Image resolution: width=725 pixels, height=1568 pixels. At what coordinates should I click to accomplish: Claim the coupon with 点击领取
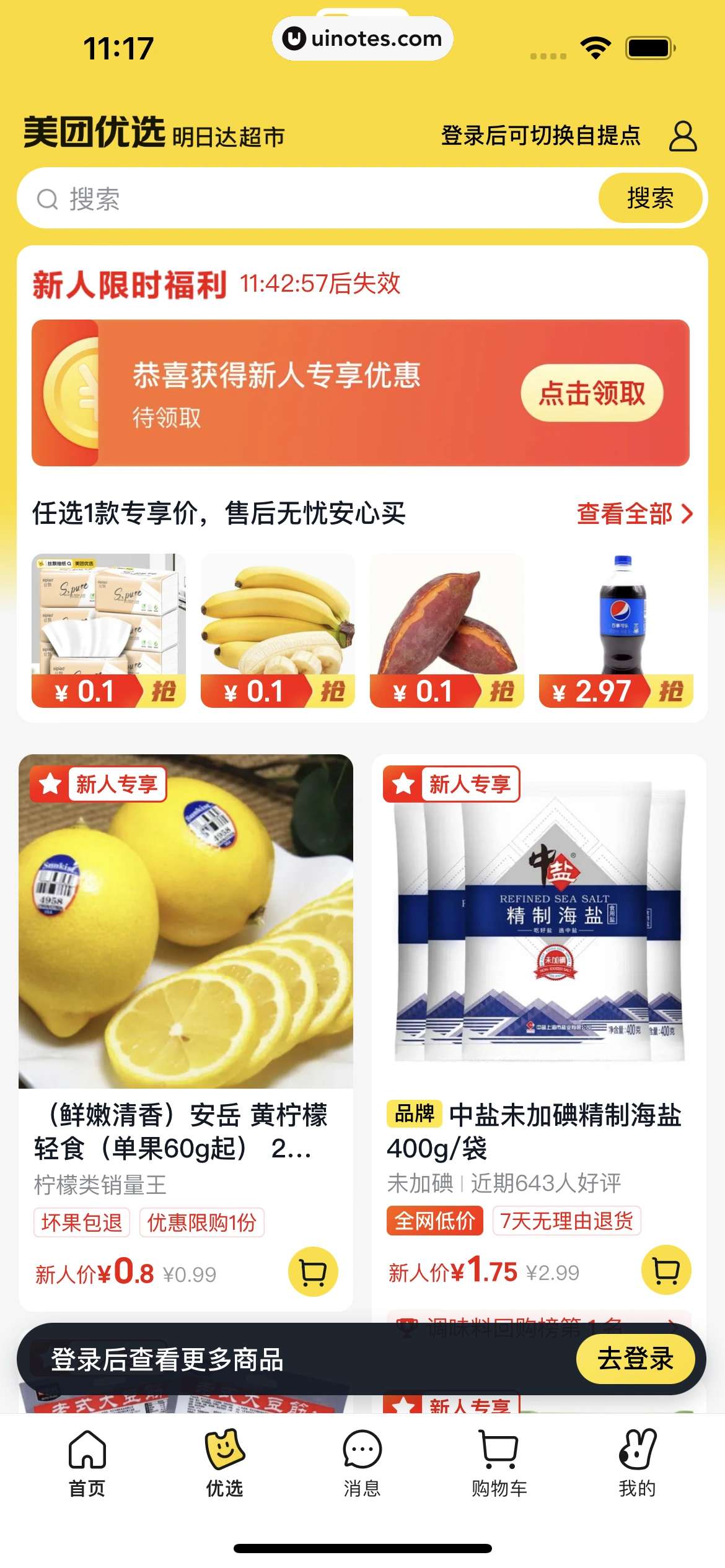pos(592,393)
